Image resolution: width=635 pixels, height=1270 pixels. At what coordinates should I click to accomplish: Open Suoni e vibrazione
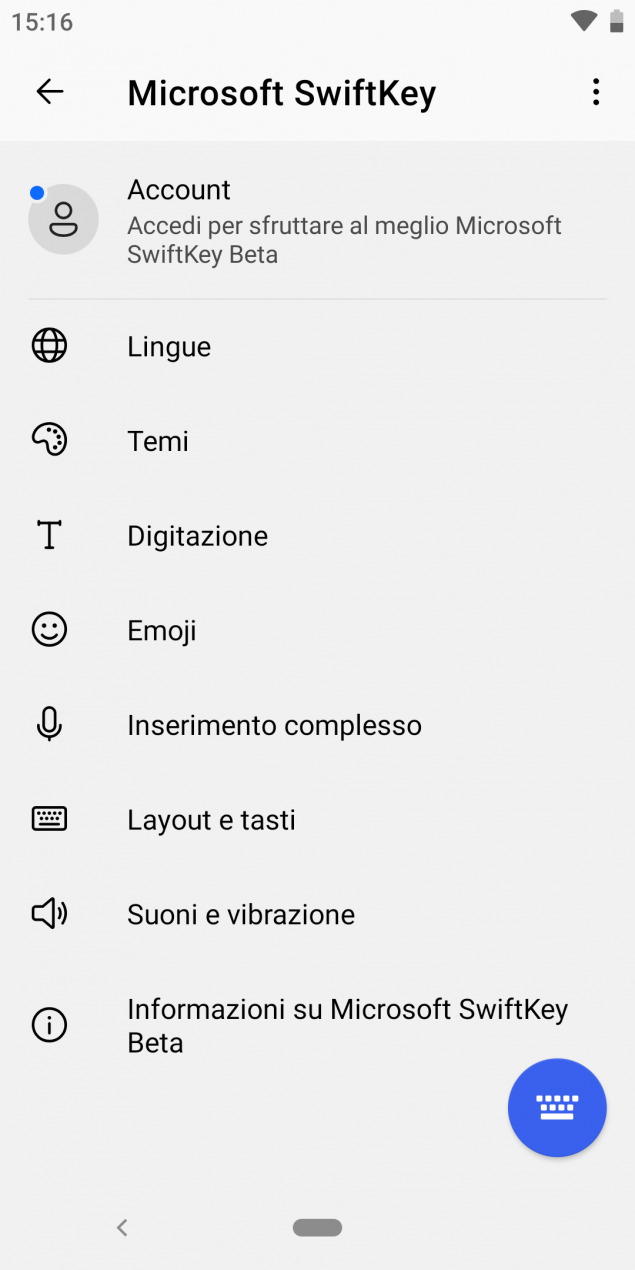point(317,914)
